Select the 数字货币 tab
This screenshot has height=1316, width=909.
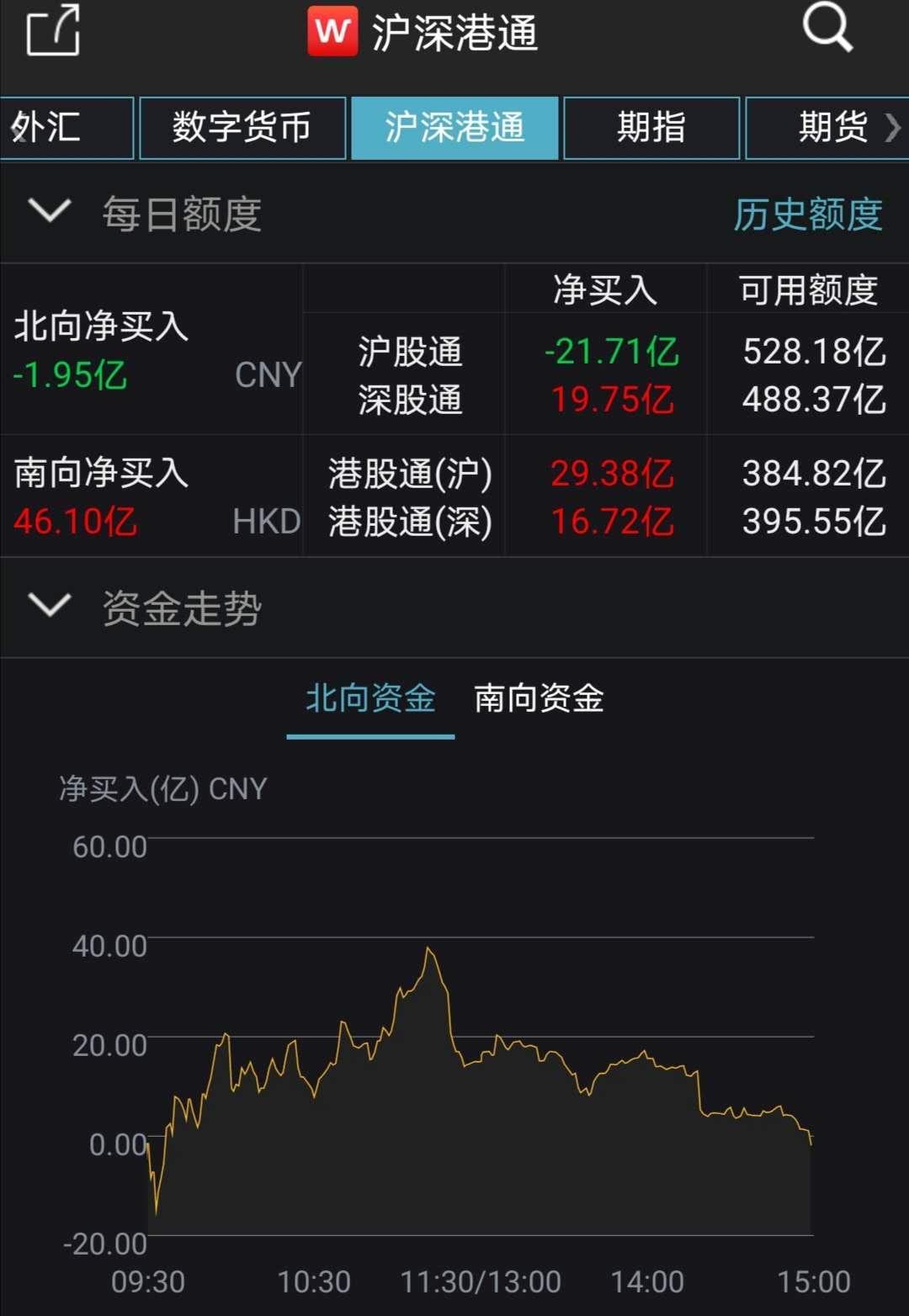(x=242, y=128)
